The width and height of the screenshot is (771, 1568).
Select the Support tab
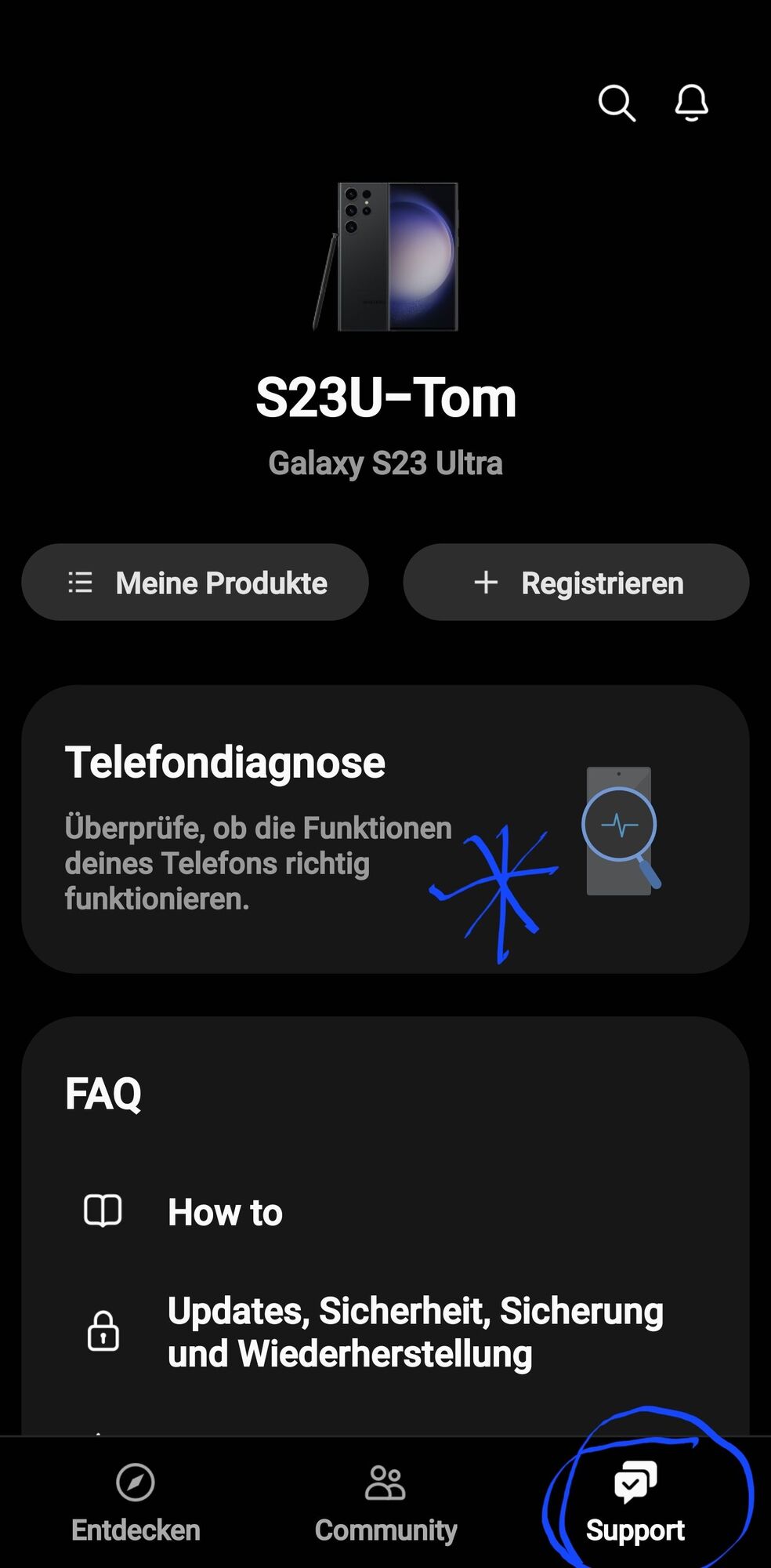pos(635,1503)
